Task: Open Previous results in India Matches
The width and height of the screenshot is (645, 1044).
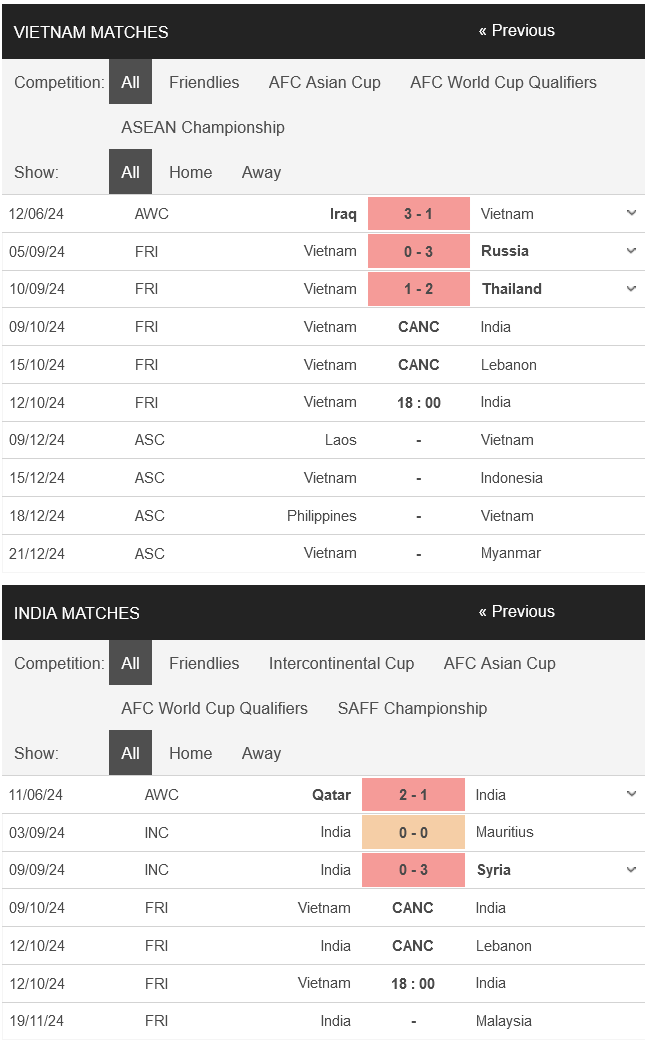Action: click(517, 611)
